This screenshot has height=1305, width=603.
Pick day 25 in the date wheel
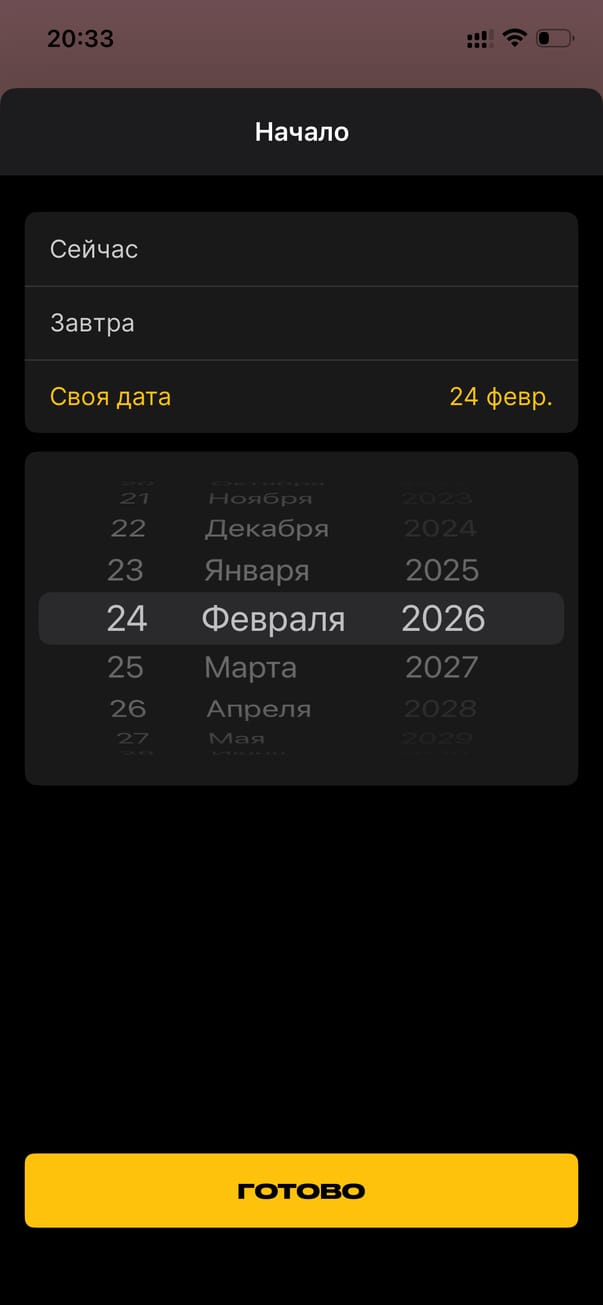click(126, 667)
